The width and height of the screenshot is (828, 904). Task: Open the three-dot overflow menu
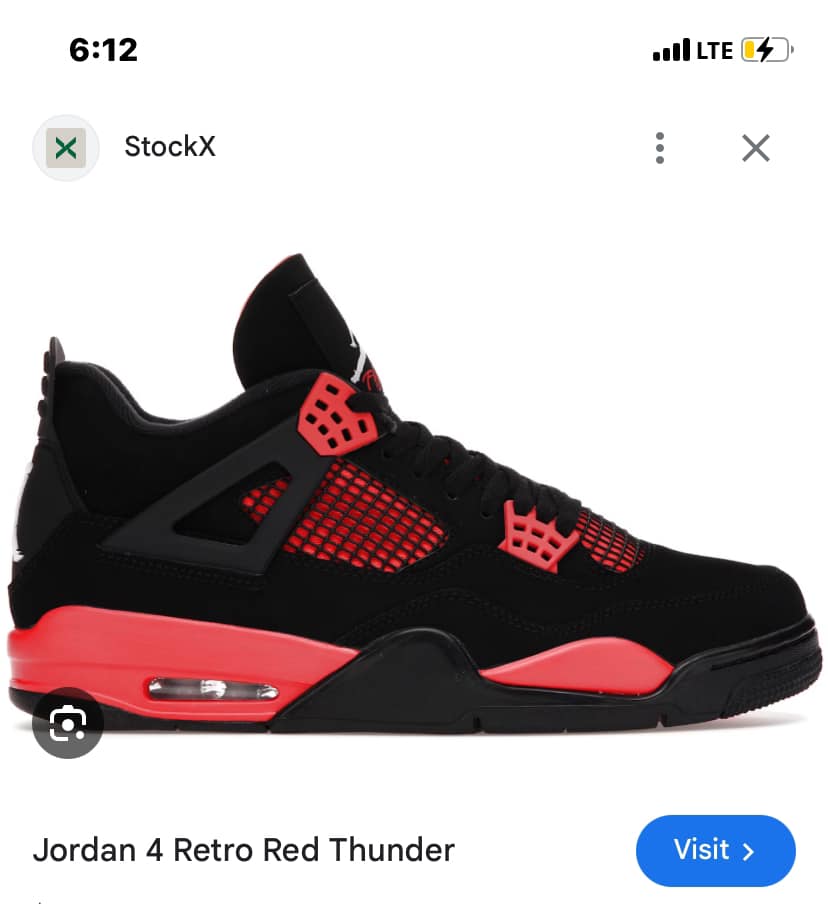click(660, 148)
